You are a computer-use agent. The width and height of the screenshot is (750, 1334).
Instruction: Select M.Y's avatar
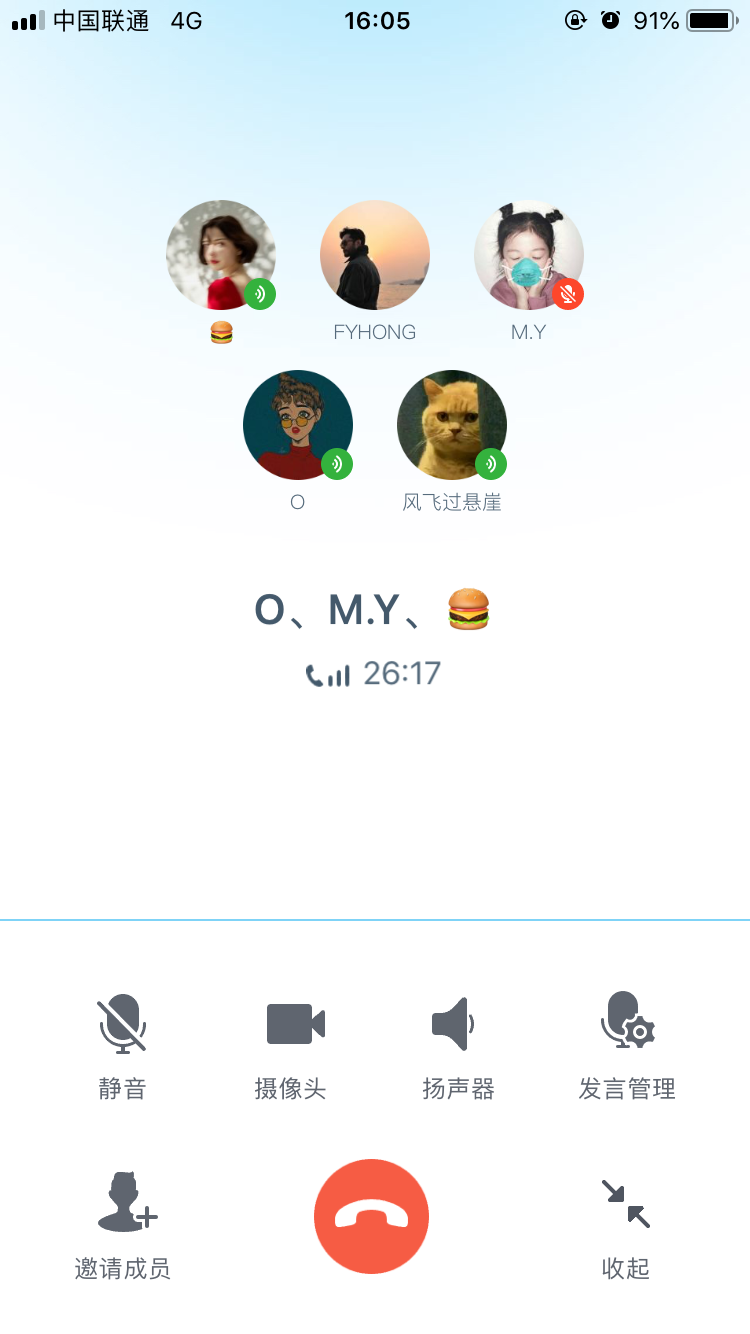pos(529,255)
